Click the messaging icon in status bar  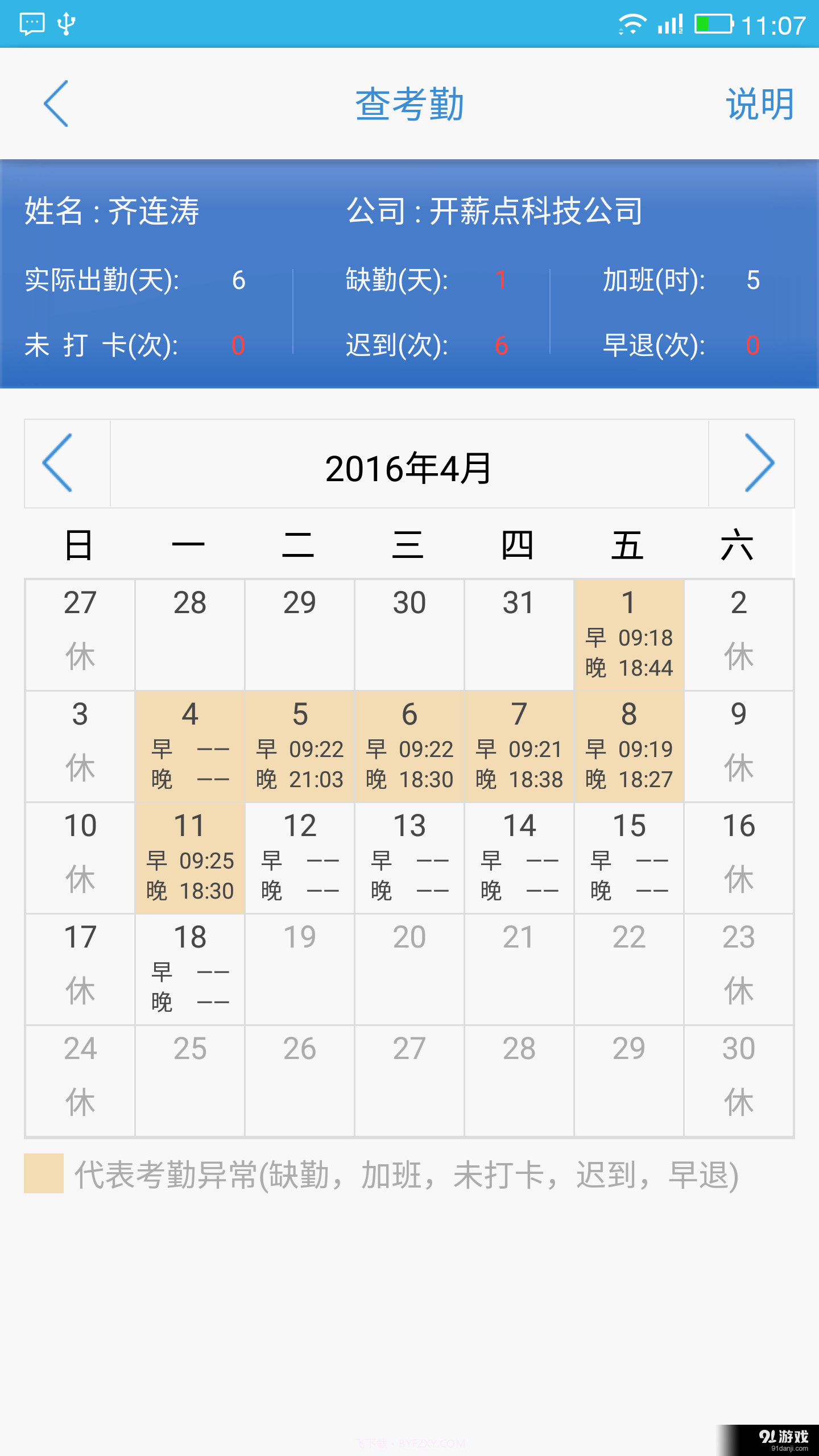31,24
